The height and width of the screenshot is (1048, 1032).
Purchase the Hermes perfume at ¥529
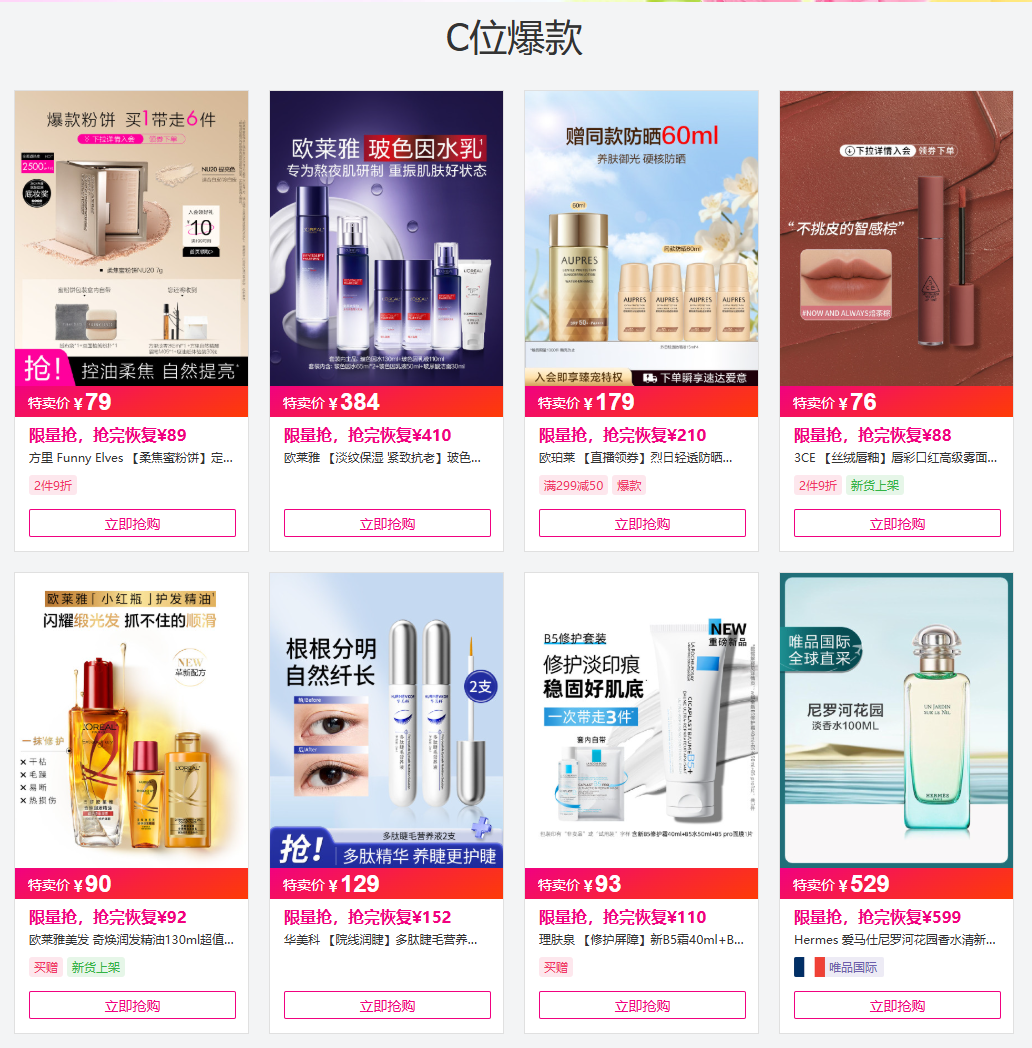point(897,1005)
